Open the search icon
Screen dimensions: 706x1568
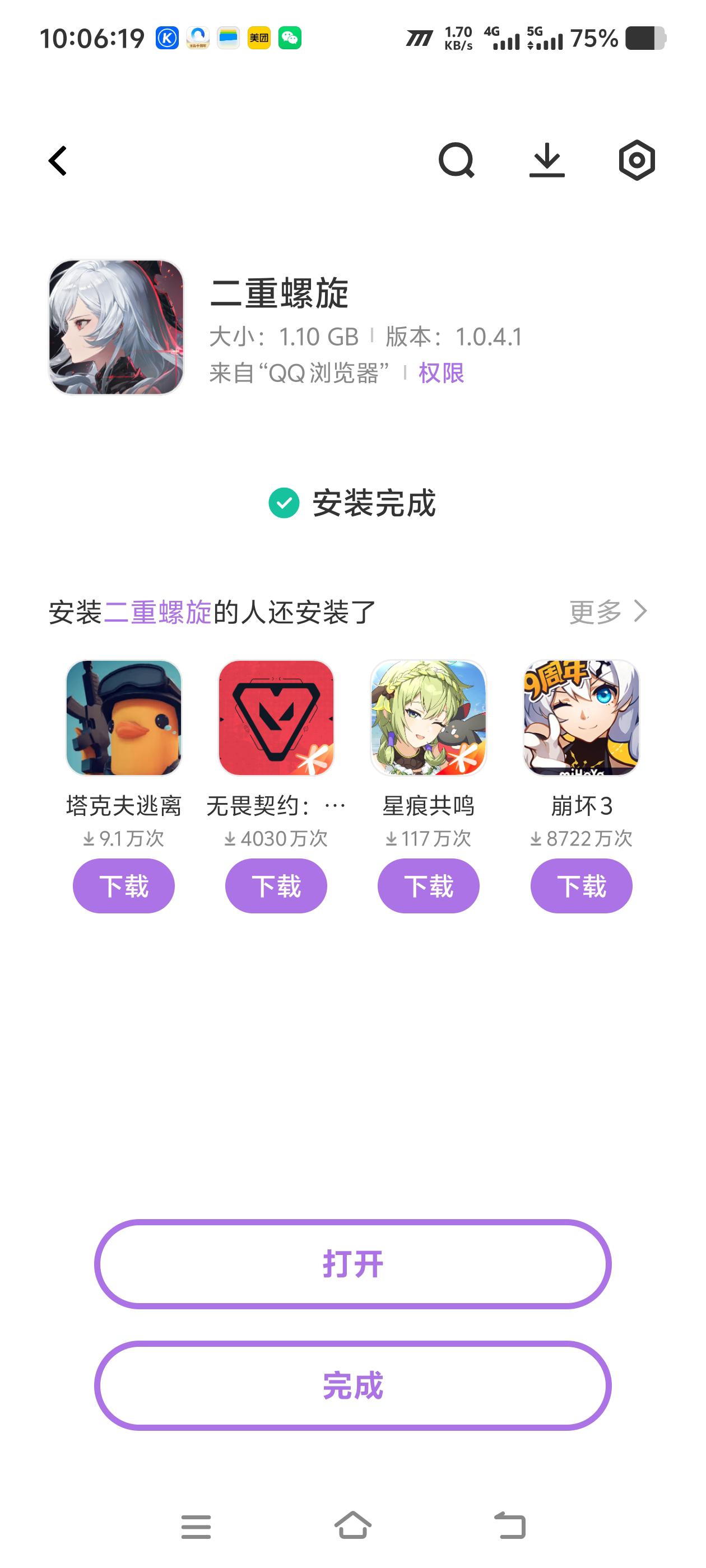(x=456, y=161)
